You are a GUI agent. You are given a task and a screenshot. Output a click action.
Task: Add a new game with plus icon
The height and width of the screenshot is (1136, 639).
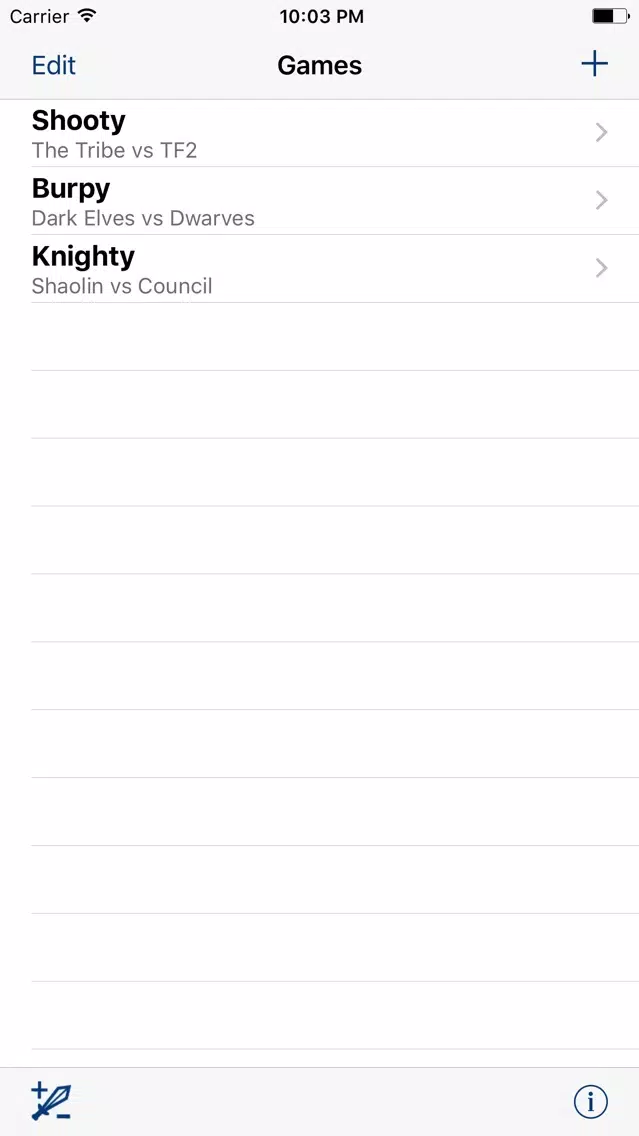coord(594,64)
